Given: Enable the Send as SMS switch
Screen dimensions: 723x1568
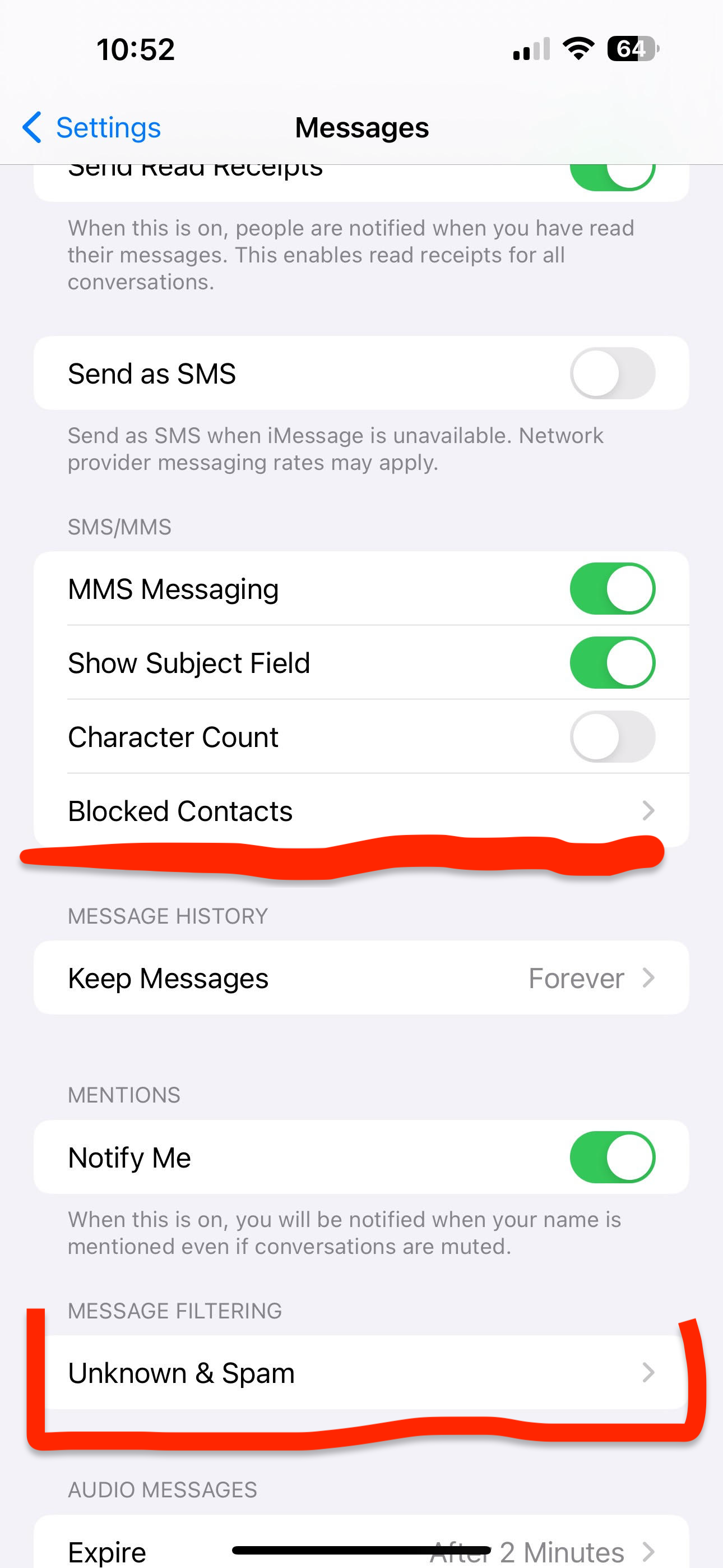Looking at the screenshot, I should coord(612,373).
